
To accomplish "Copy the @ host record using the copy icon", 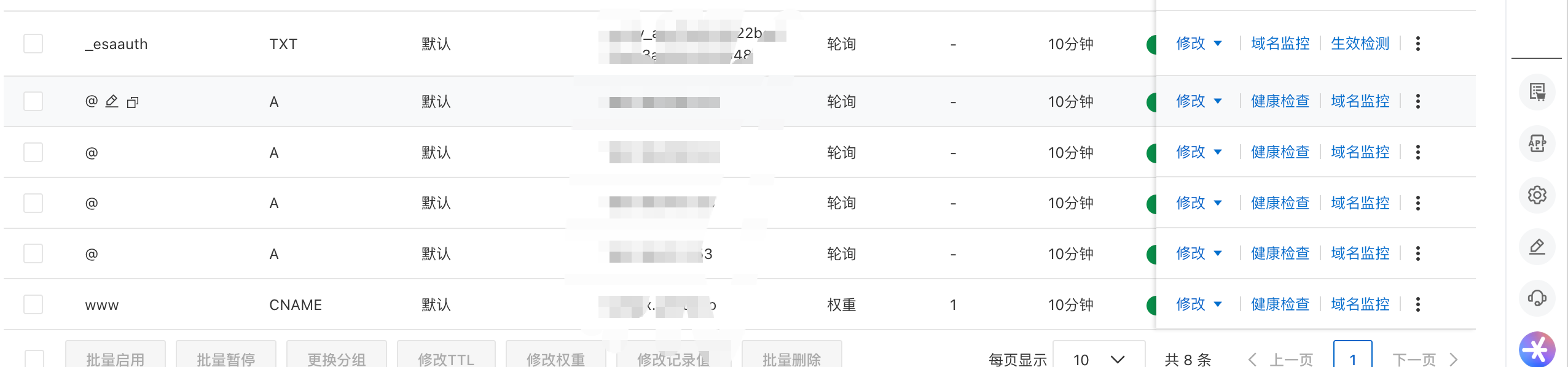I will click(x=133, y=102).
